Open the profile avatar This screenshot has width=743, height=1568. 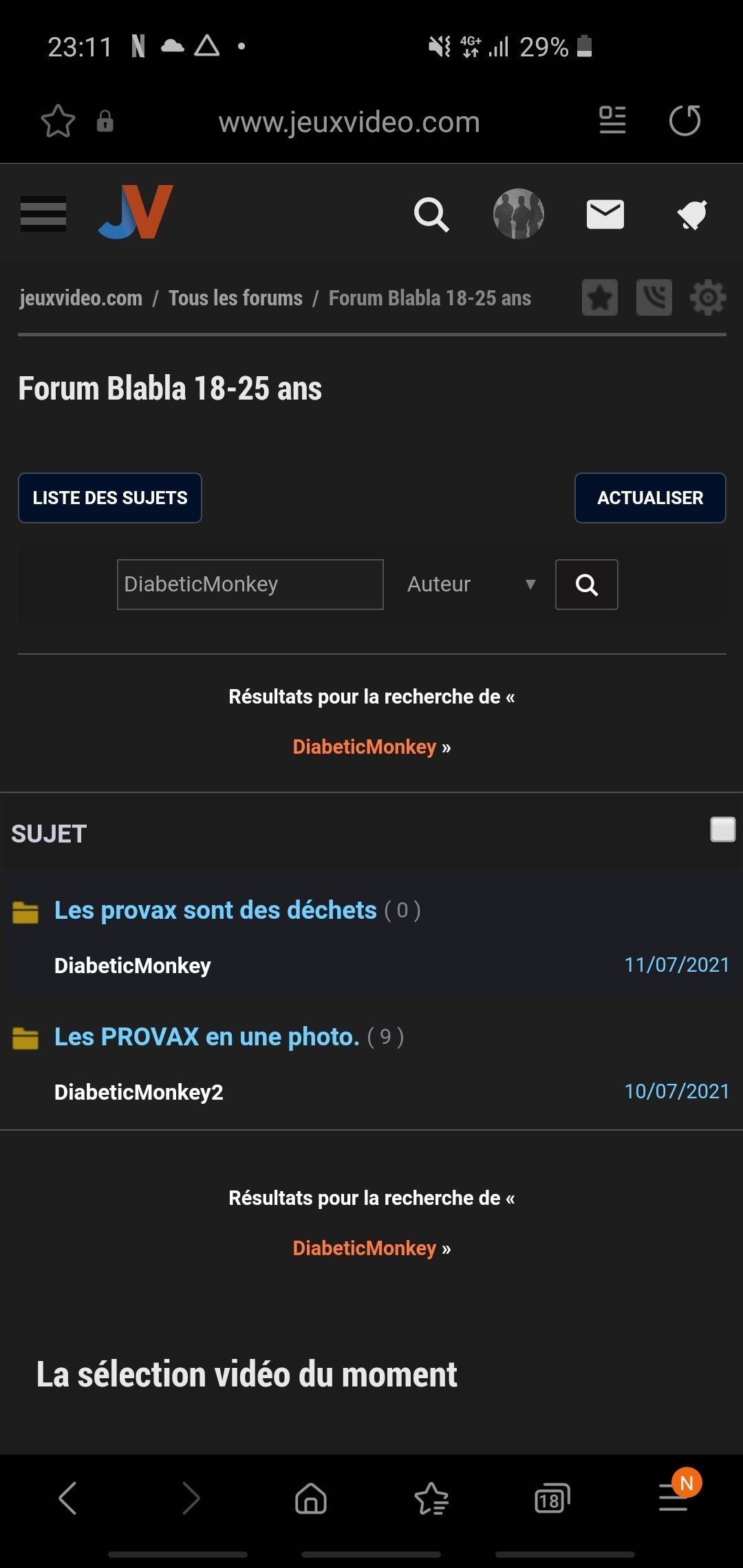(x=519, y=214)
